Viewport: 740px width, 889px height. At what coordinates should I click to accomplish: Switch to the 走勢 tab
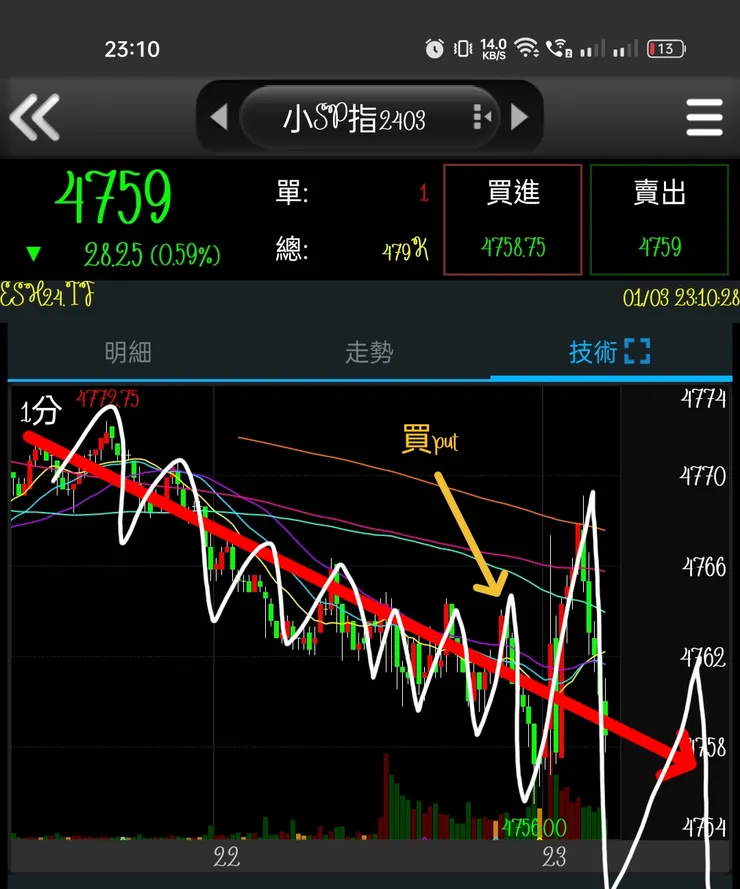[x=369, y=351]
